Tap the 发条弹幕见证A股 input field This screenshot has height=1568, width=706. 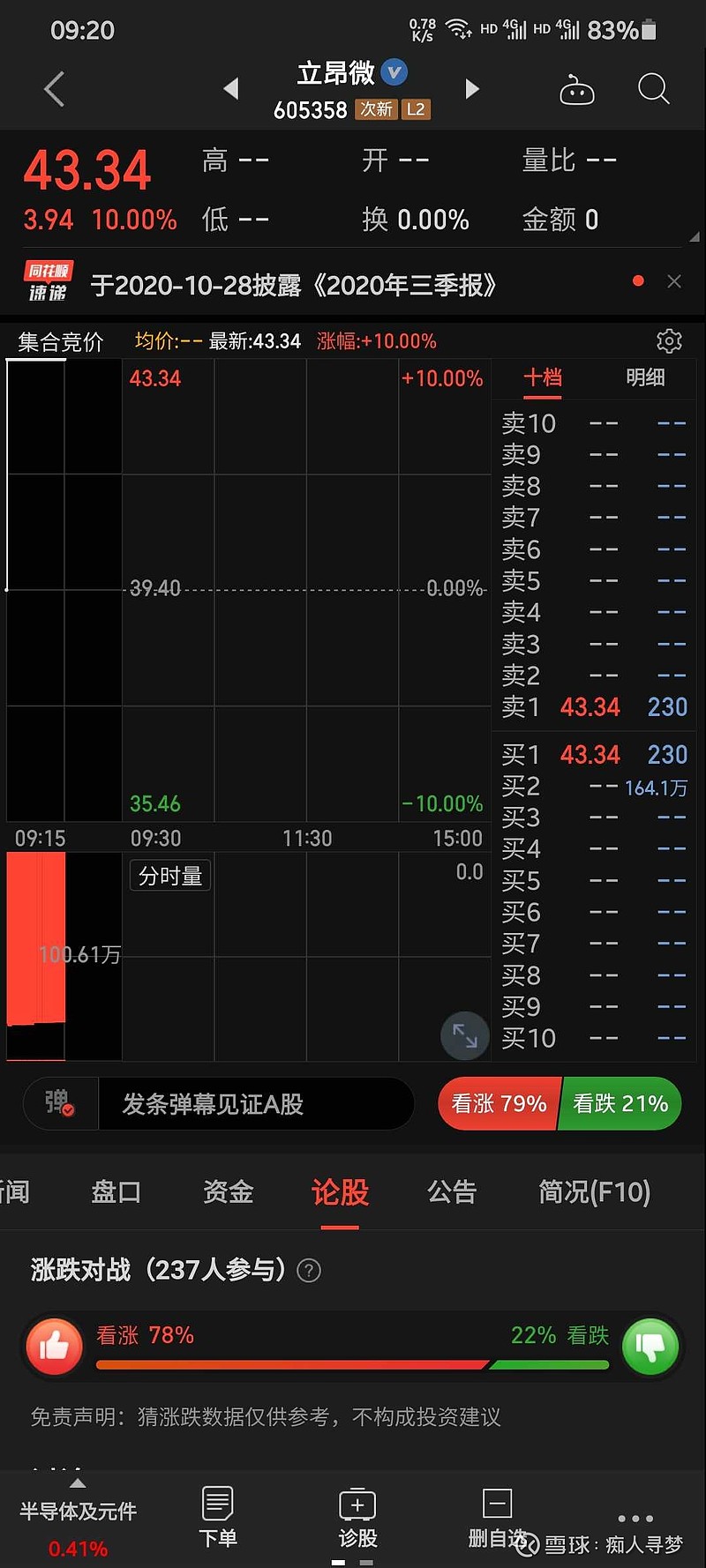pos(256,1103)
